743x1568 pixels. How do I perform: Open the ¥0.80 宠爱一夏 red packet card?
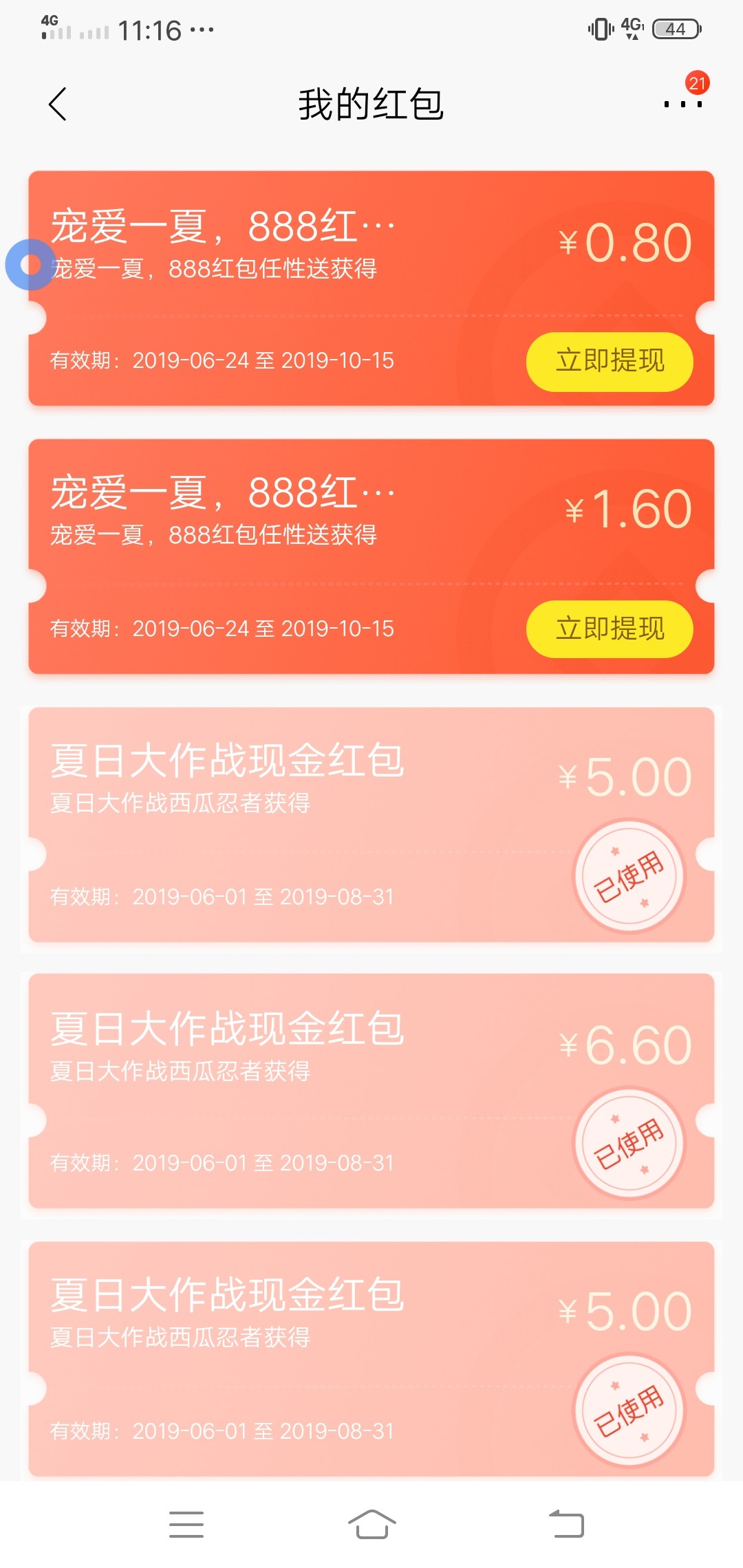pyautogui.click(x=371, y=288)
